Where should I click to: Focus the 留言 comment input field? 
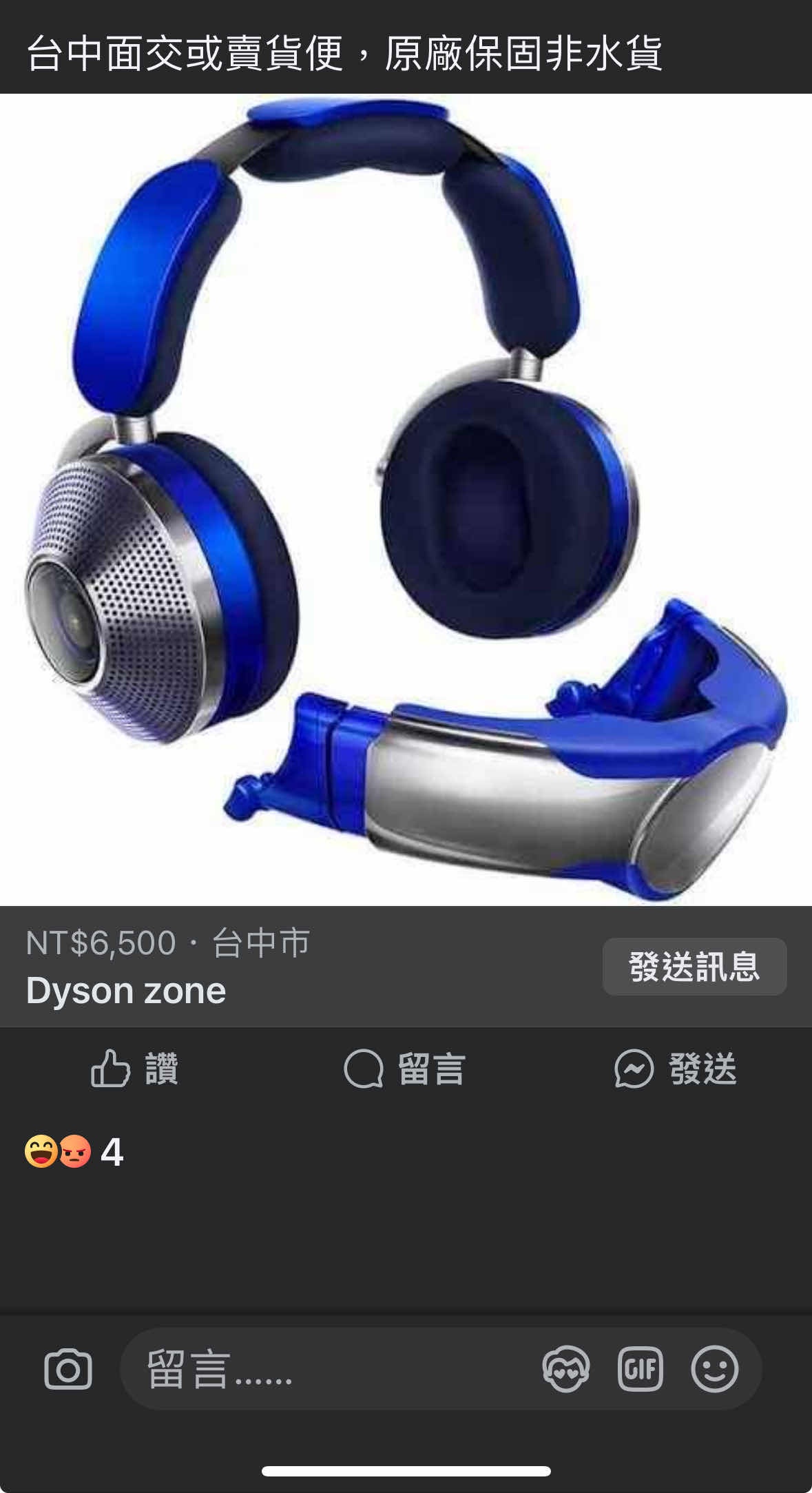(x=324, y=1369)
